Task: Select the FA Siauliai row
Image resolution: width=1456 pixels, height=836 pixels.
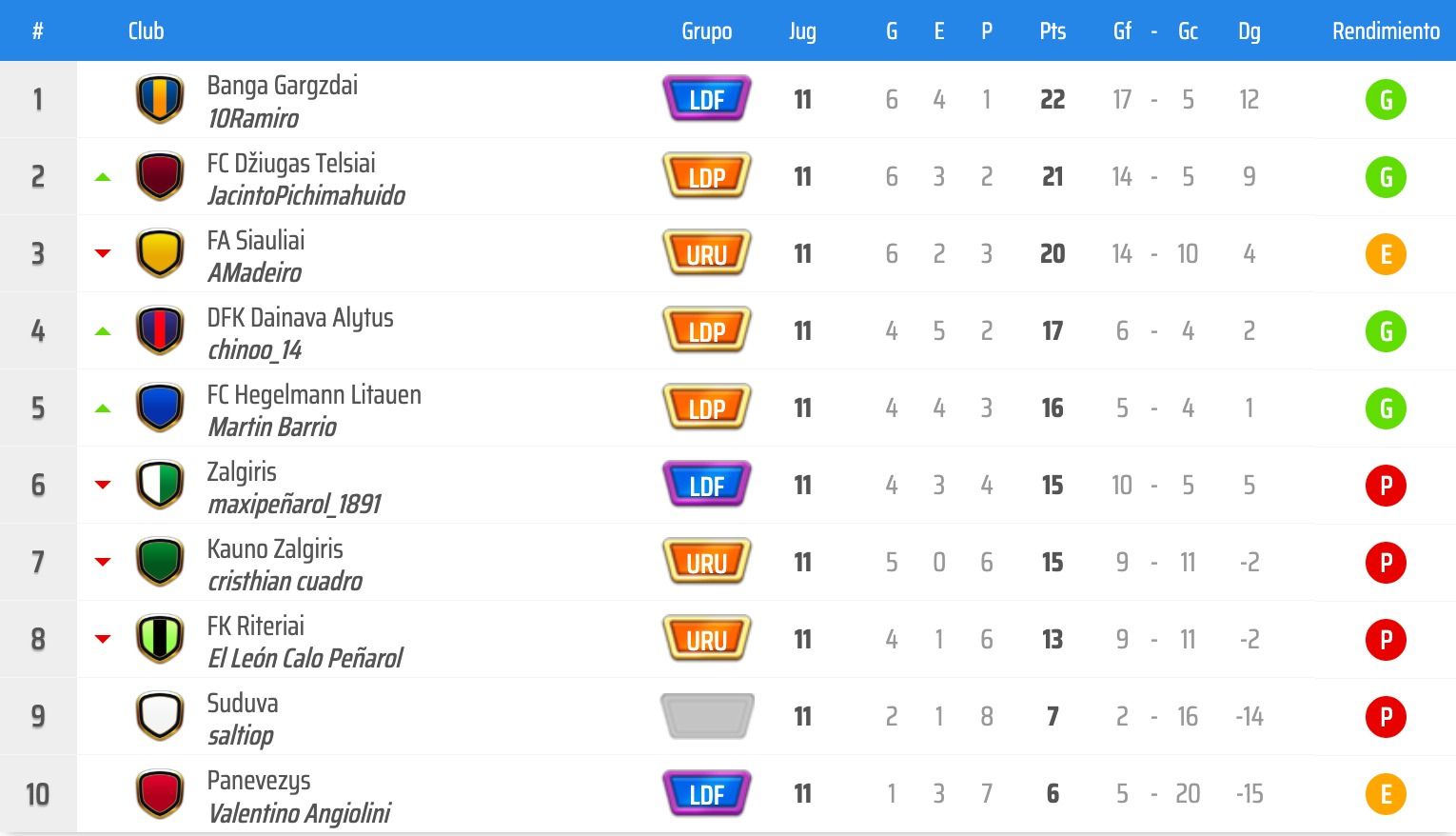Action: click(x=255, y=241)
